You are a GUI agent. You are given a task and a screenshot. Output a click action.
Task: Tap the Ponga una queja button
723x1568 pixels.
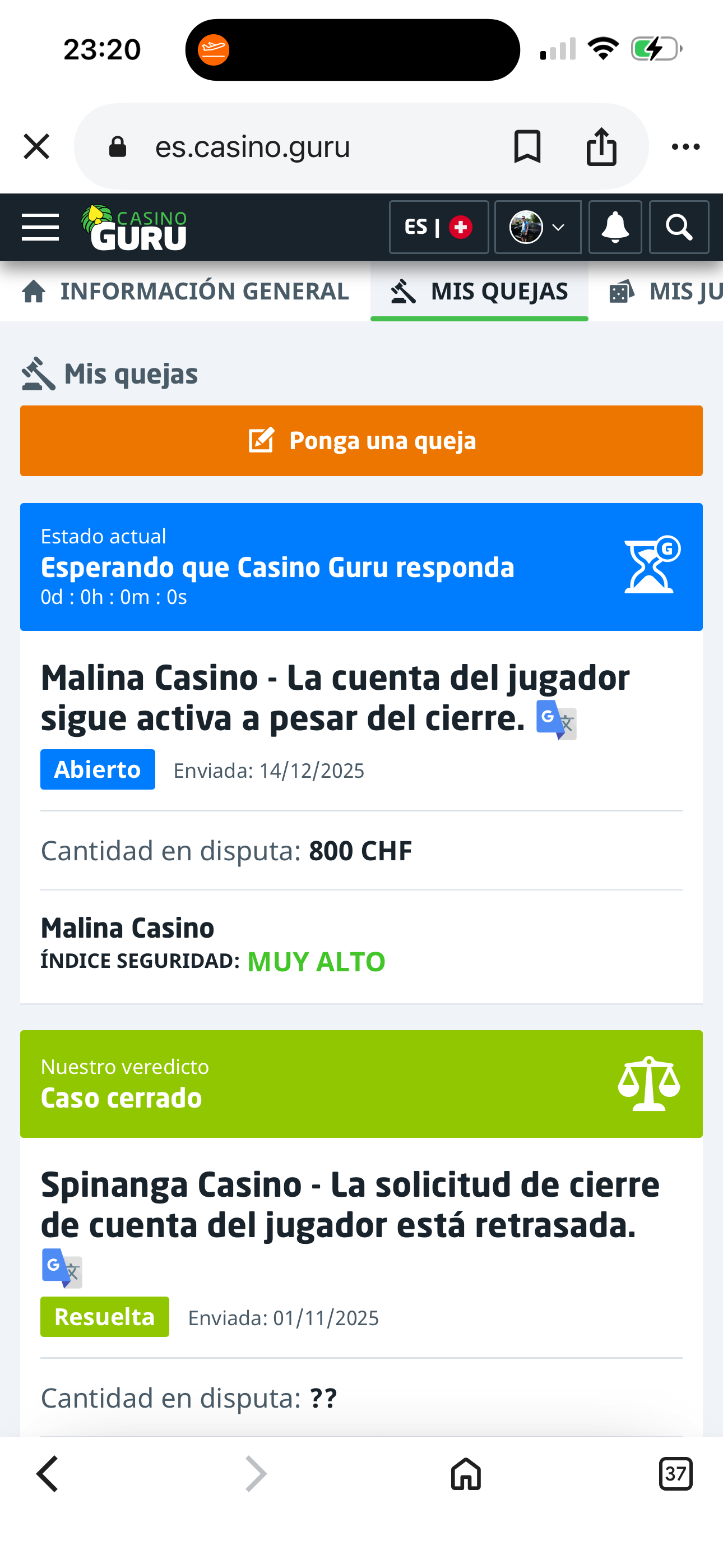(361, 441)
